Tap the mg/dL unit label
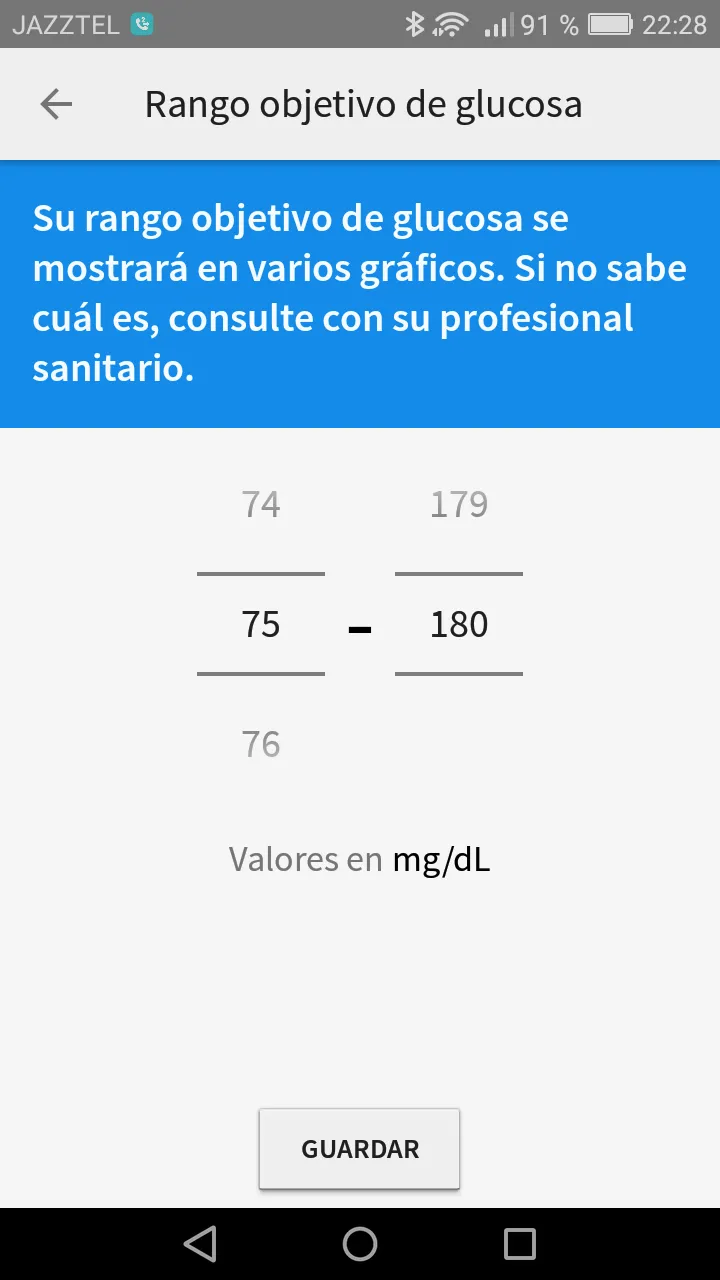The height and width of the screenshot is (1280, 720). (x=441, y=858)
